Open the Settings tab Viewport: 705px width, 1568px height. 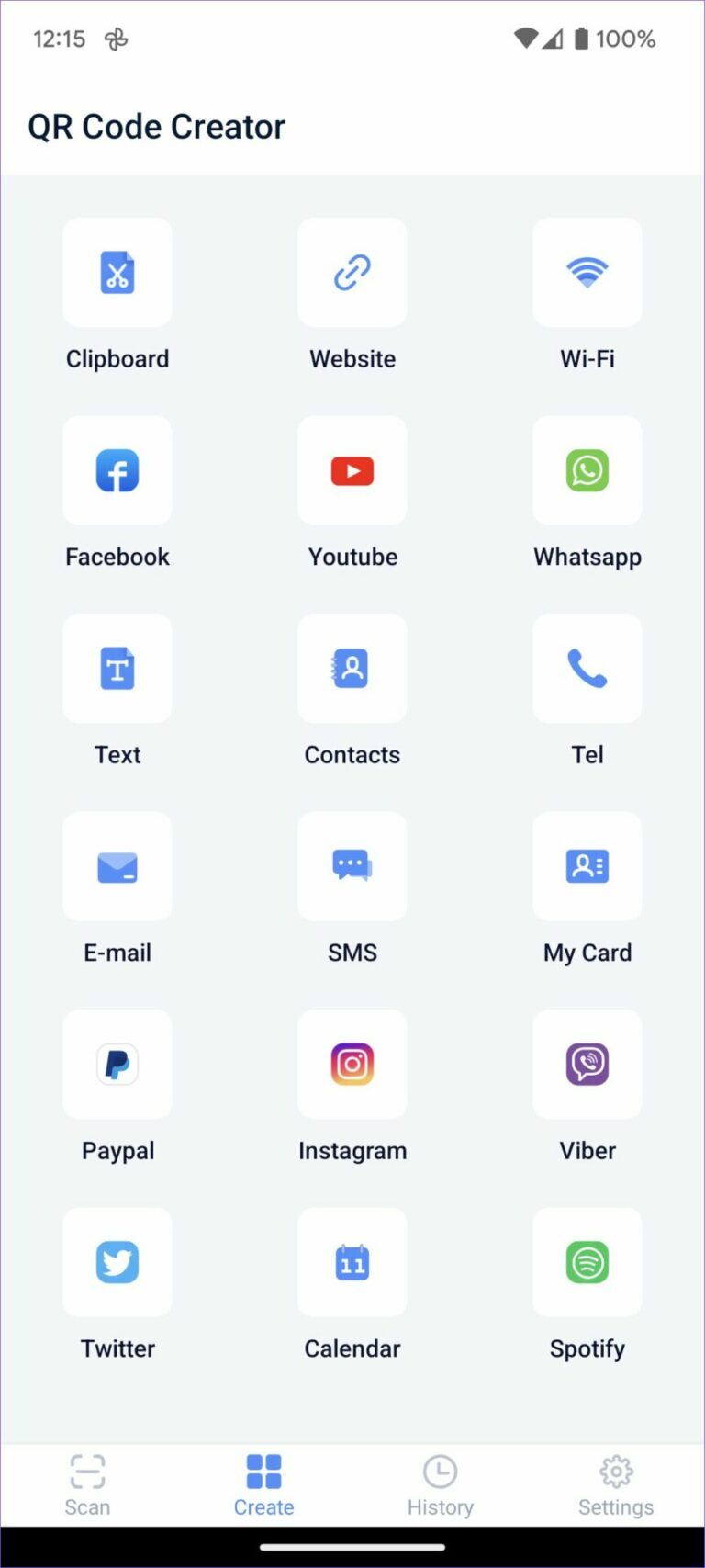click(x=616, y=1485)
